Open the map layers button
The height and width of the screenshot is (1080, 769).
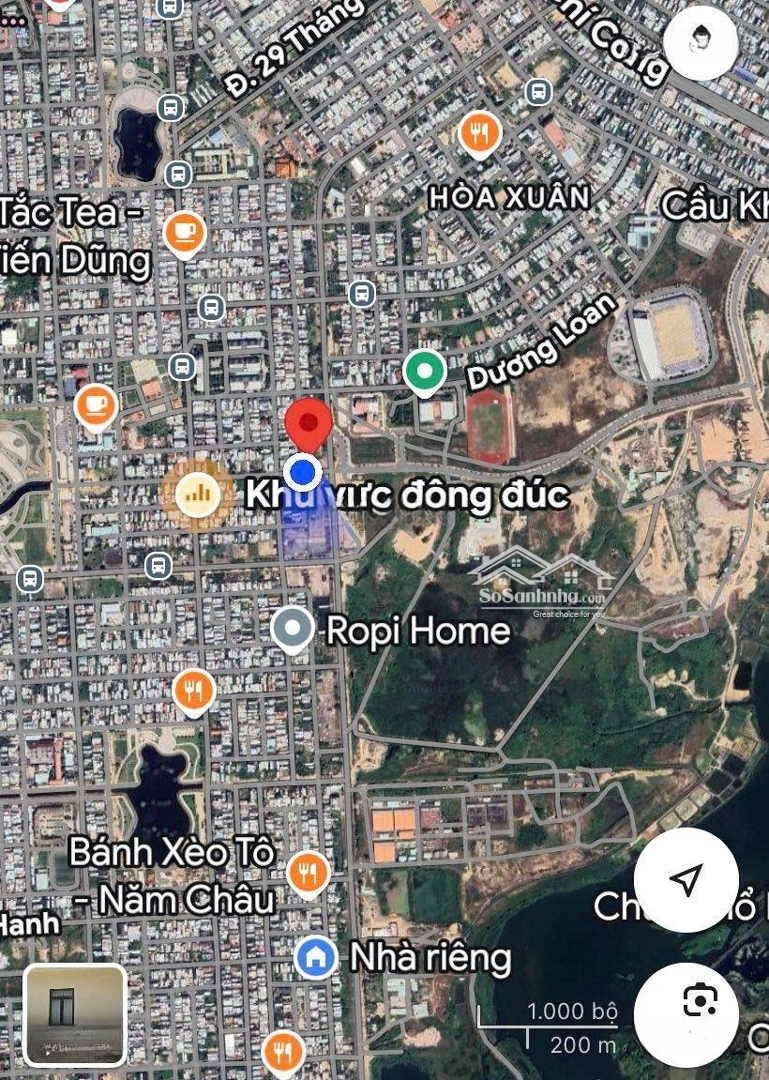(x=701, y=43)
